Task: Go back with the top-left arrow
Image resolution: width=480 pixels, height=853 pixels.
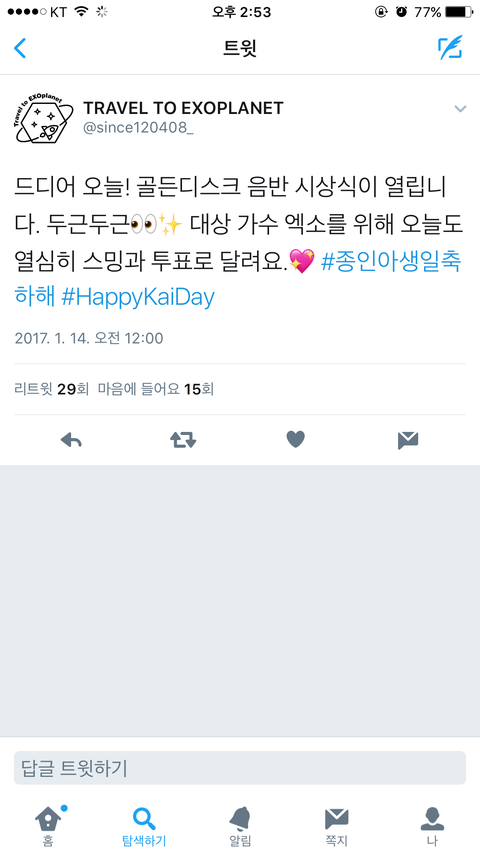Action: [x=20, y=48]
